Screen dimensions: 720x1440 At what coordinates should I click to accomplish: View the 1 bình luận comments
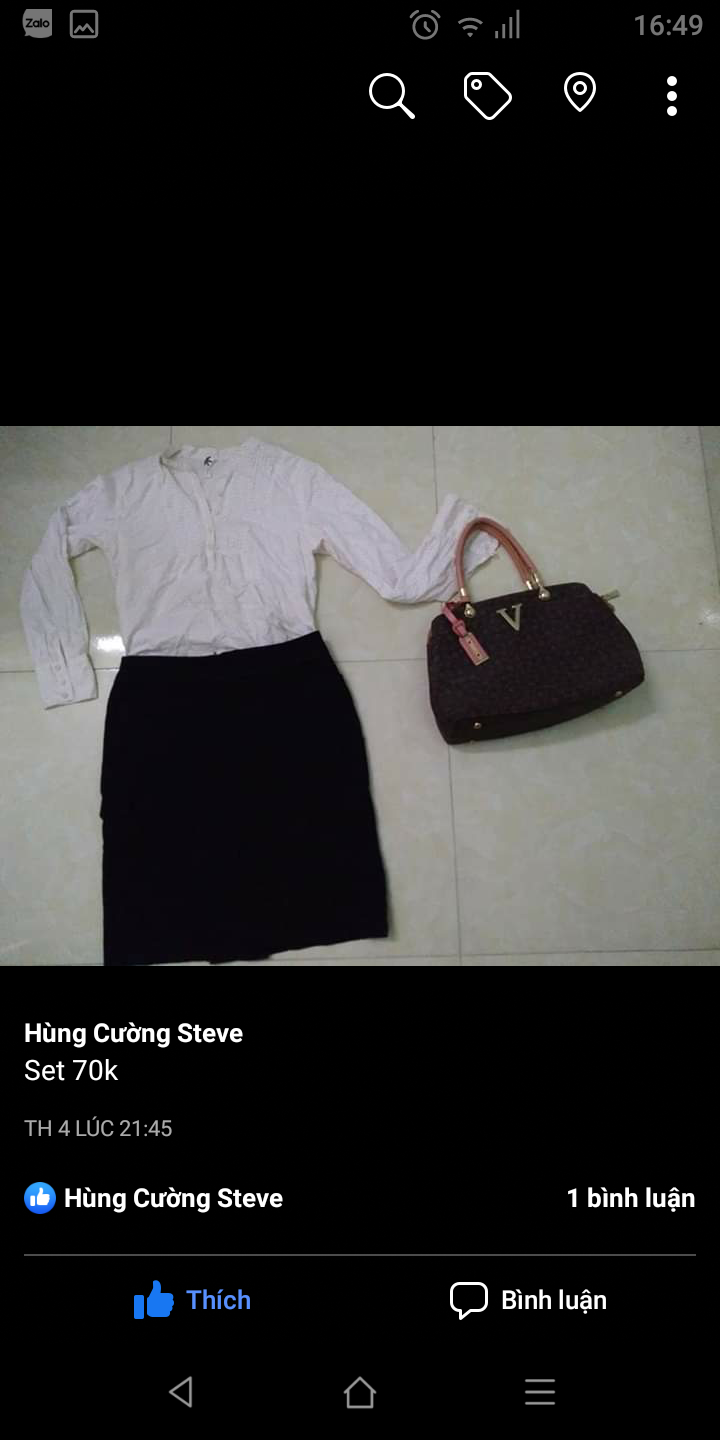[x=630, y=1198]
